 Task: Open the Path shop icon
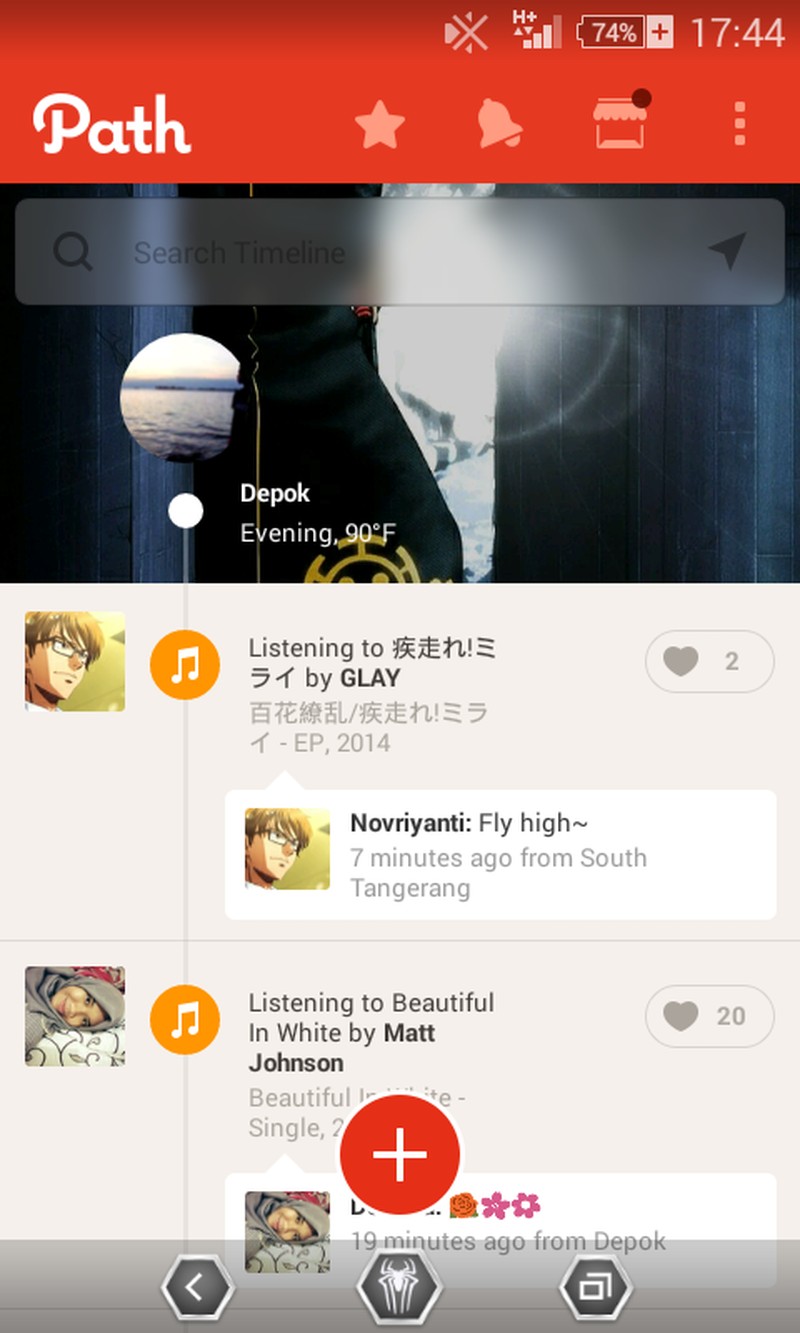(621, 124)
